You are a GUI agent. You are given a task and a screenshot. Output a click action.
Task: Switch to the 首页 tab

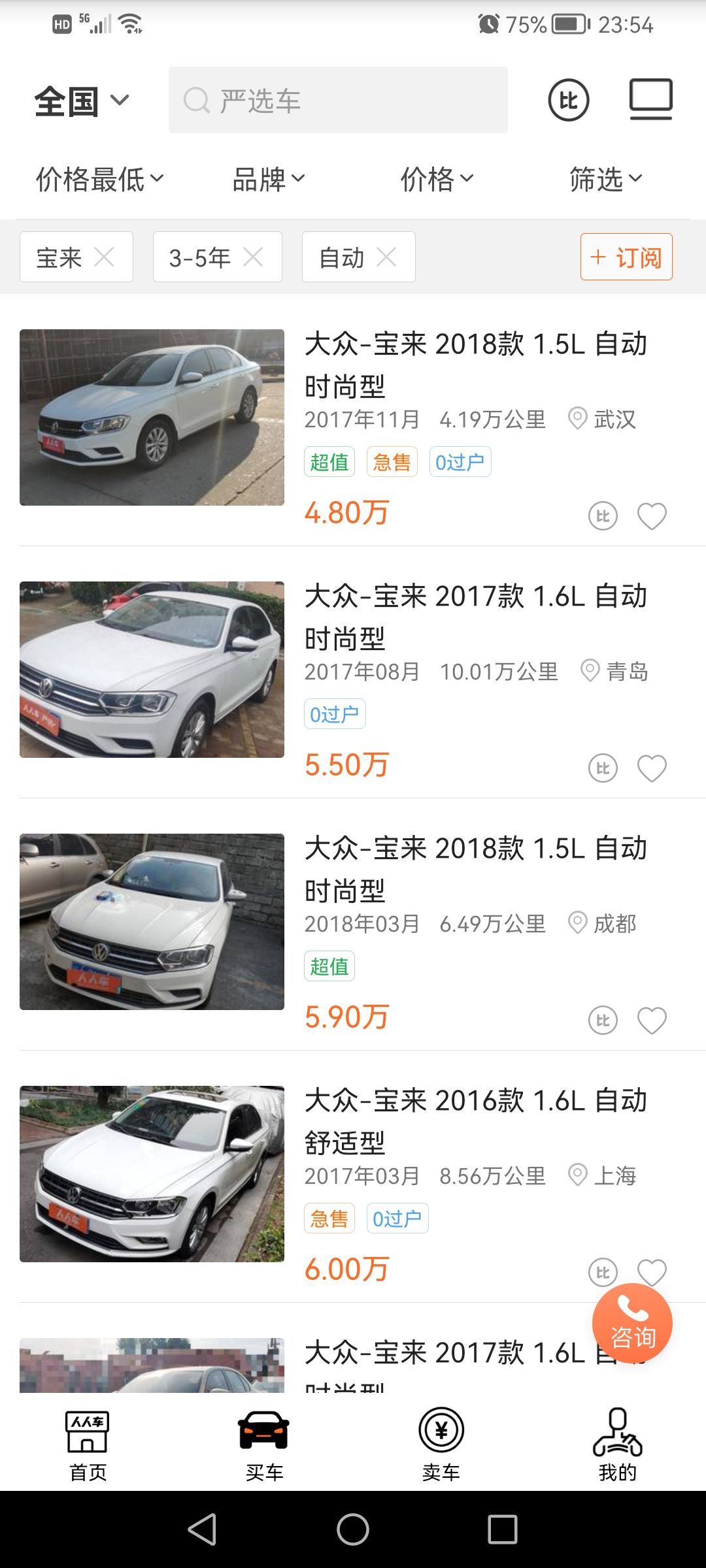point(88,1445)
